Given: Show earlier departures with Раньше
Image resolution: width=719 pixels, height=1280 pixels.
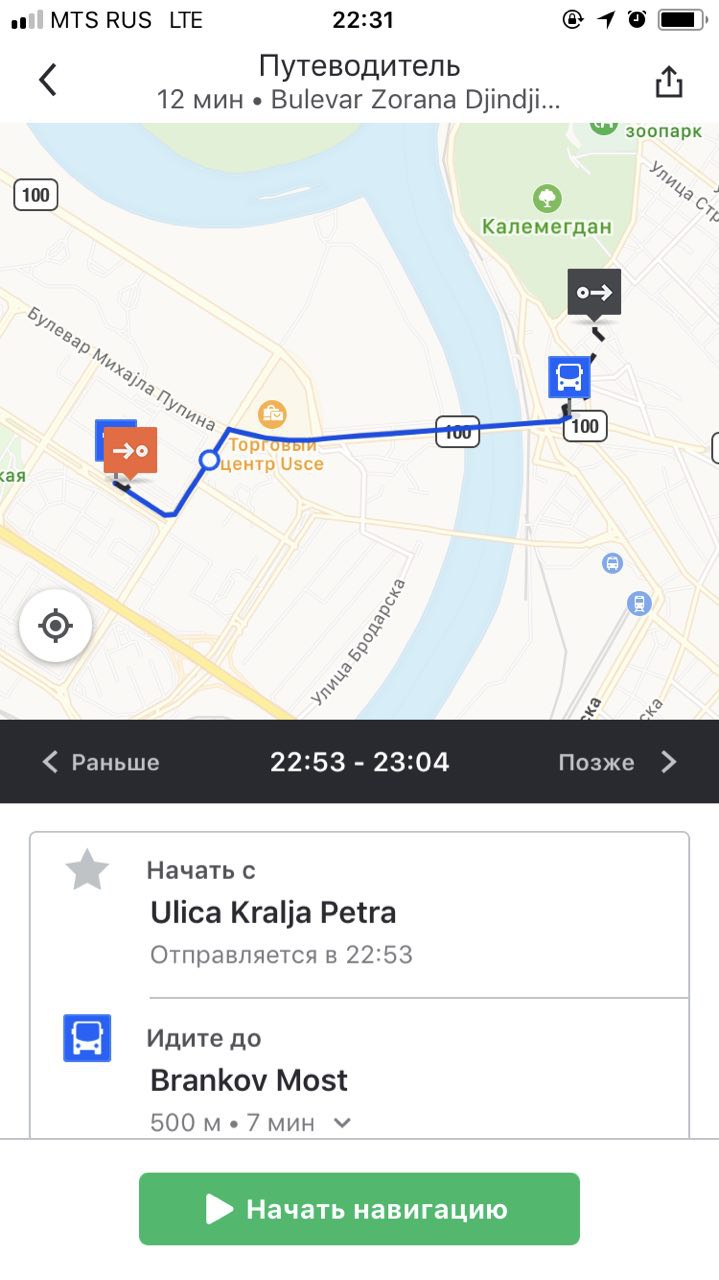Looking at the screenshot, I should (x=100, y=762).
